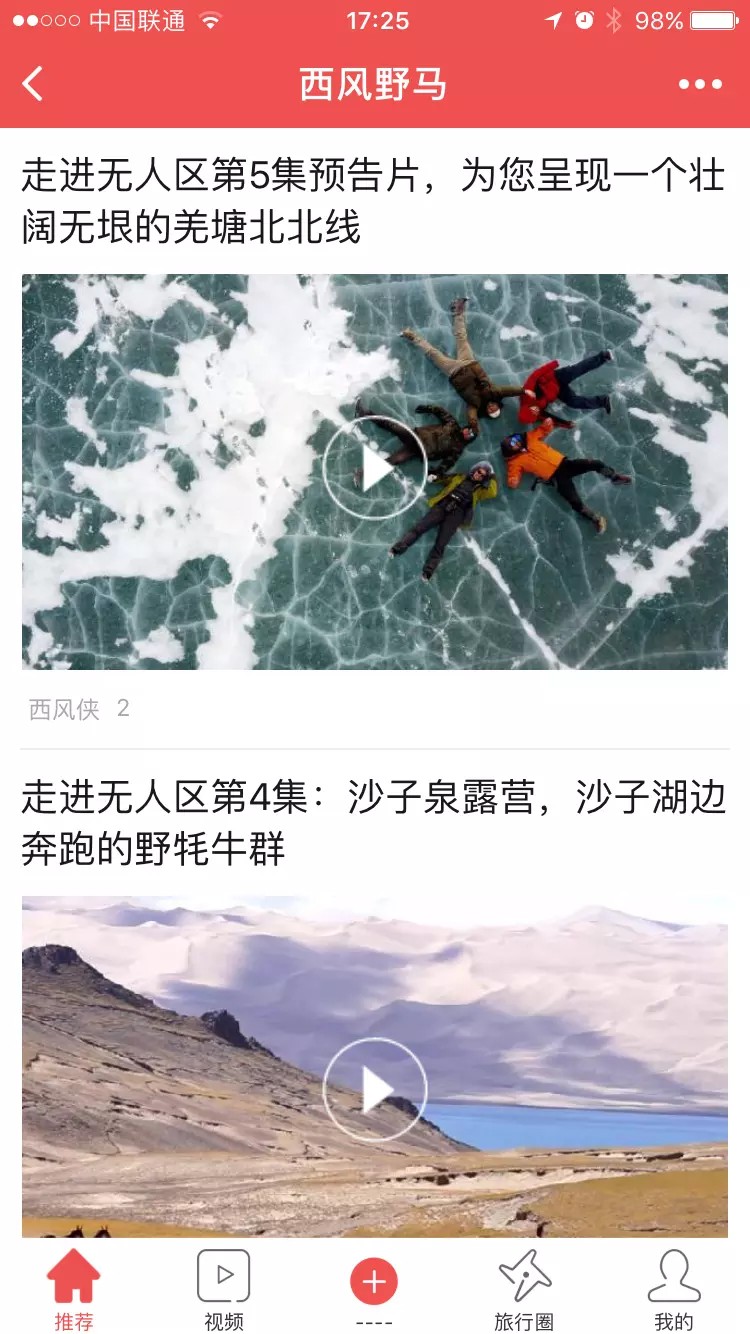Tap the red plus button

tap(374, 1281)
